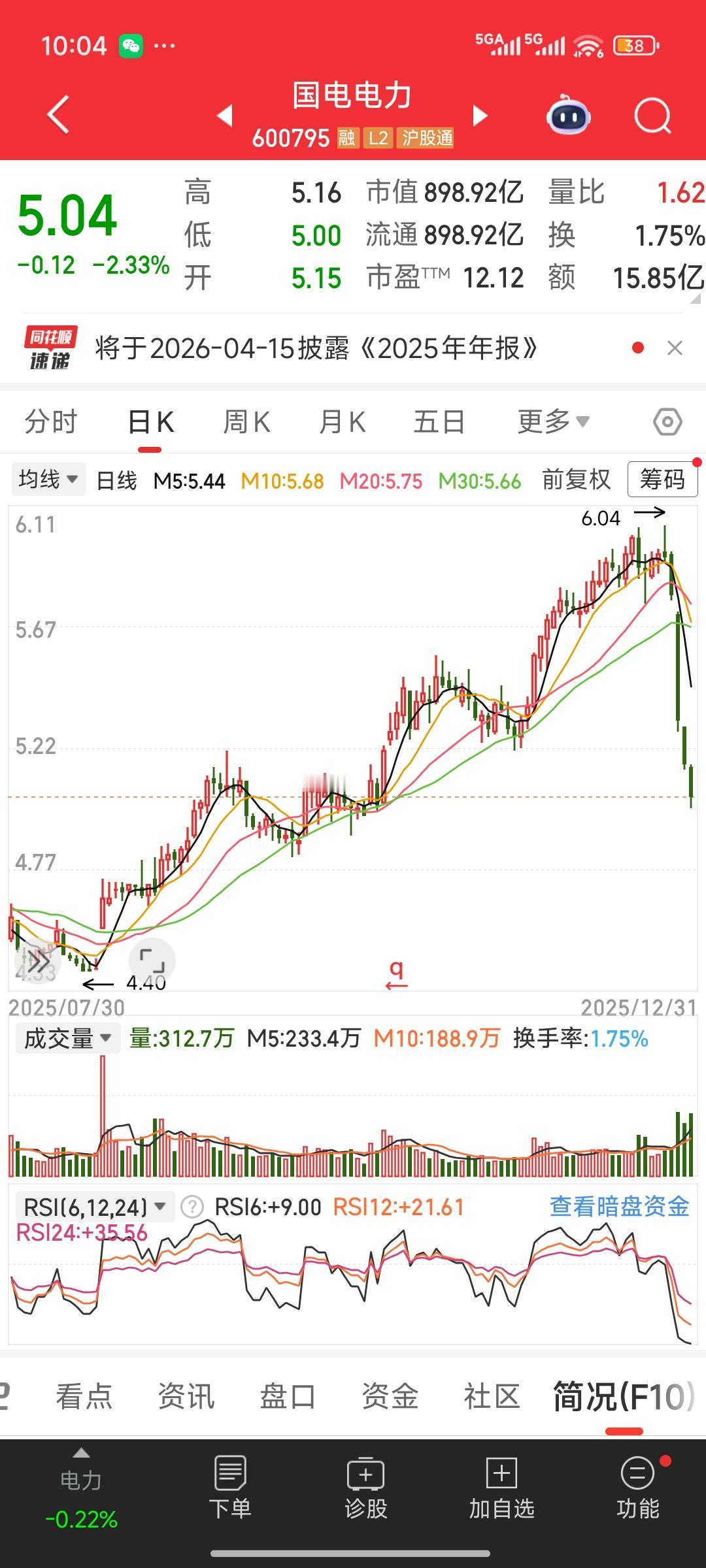Toggle 前复权 price adjustment mode
706x1568 pixels.
click(576, 479)
